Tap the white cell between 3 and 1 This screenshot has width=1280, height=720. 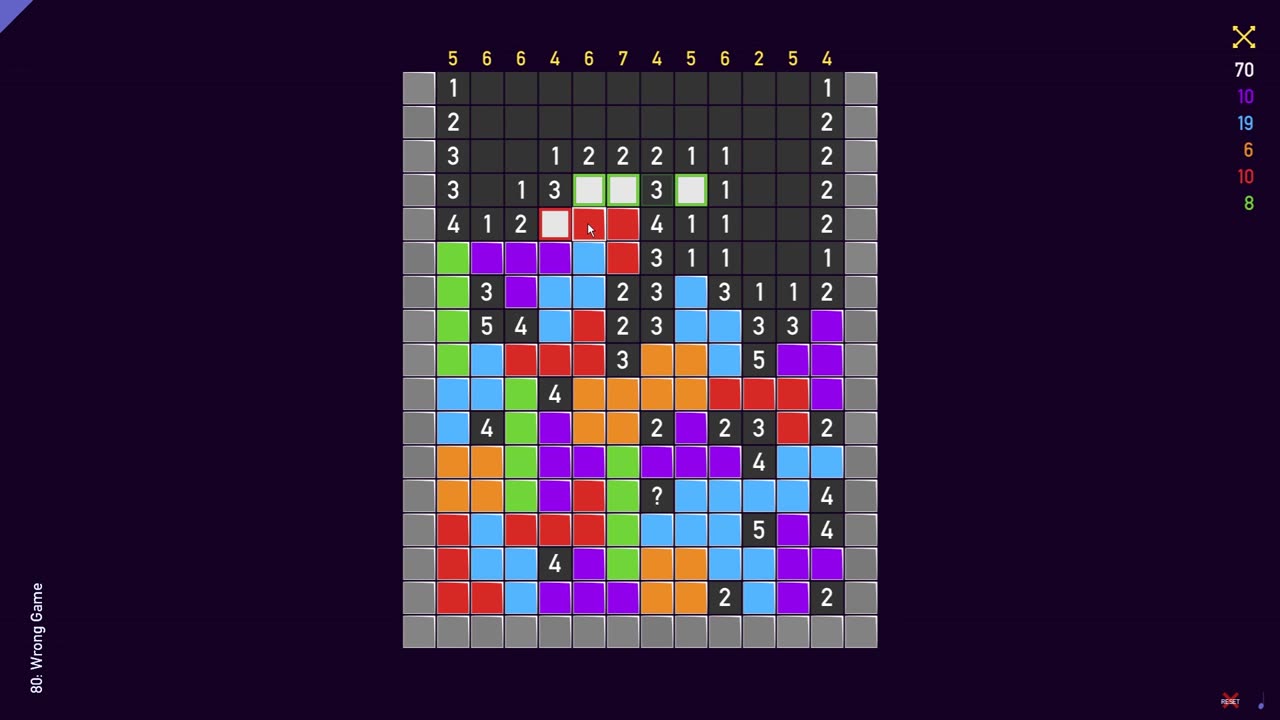coord(691,190)
